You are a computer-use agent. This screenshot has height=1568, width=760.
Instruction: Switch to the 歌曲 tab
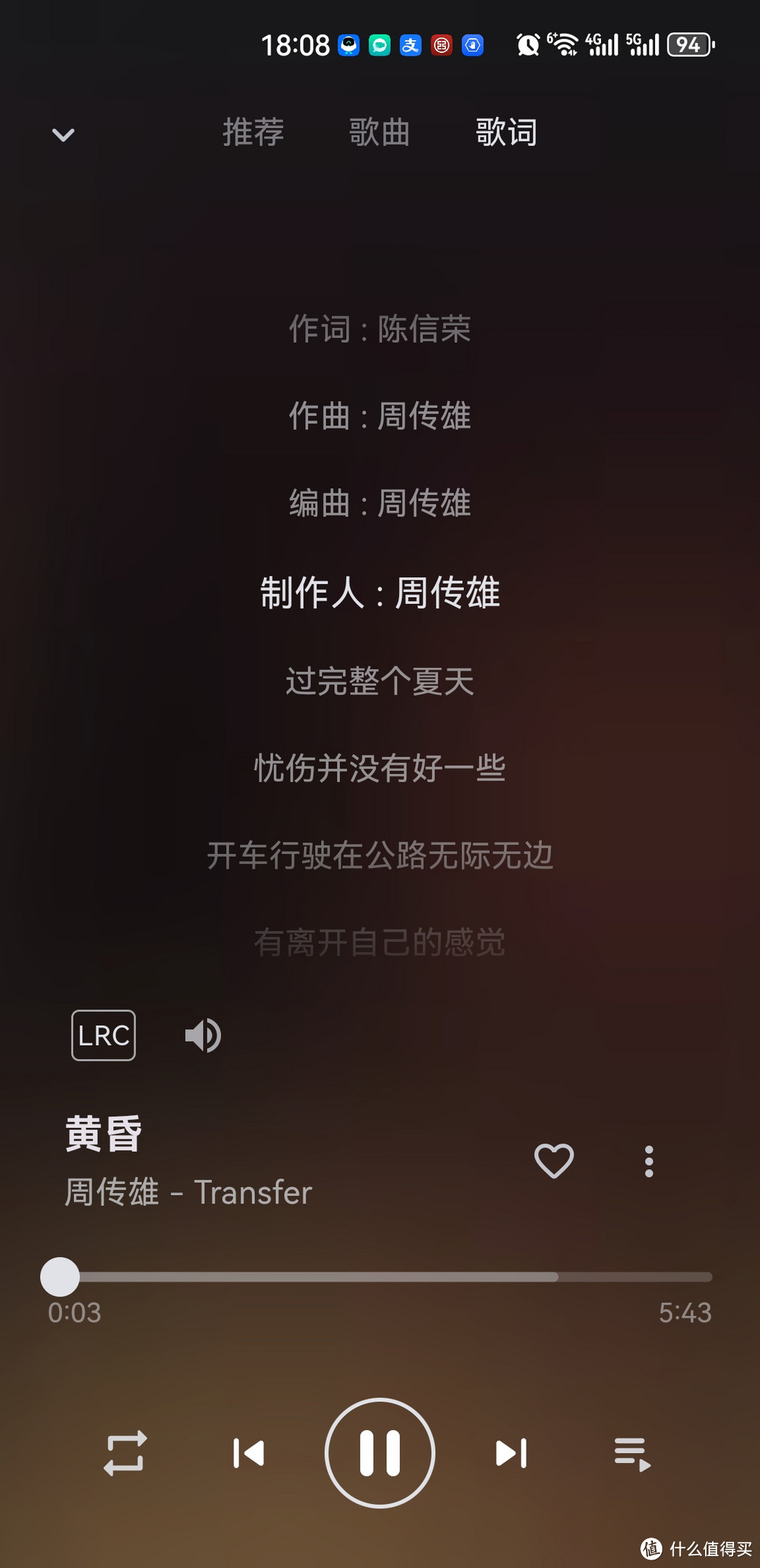point(379,134)
